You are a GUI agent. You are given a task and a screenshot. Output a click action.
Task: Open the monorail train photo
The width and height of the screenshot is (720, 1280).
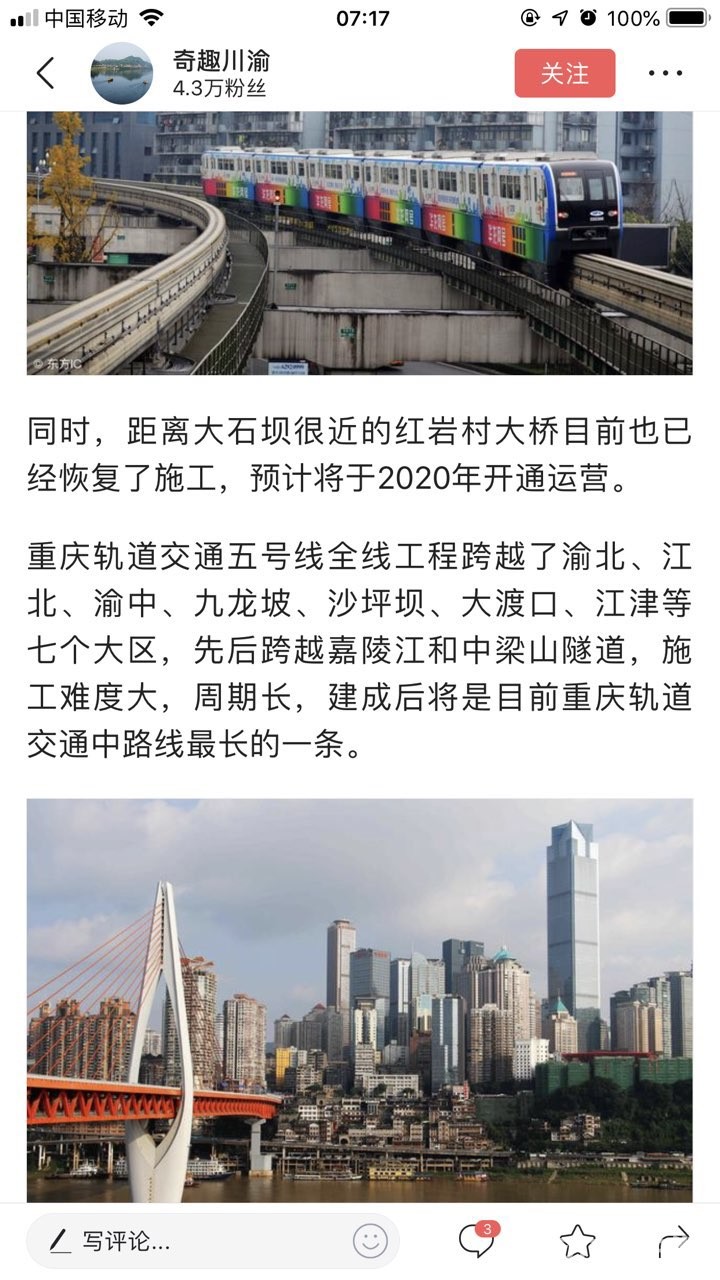[x=359, y=242]
